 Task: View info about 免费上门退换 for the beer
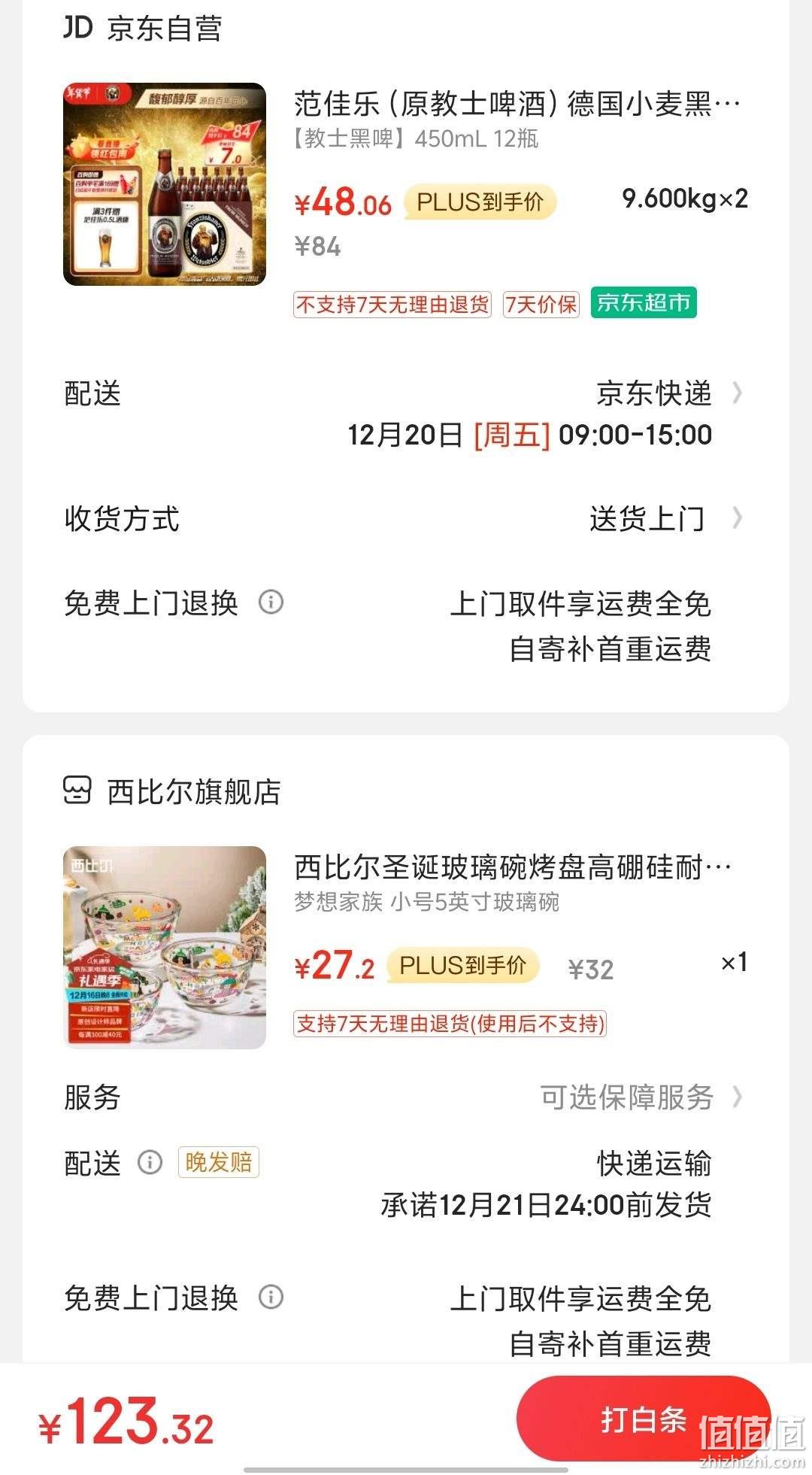(x=271, y=602)
